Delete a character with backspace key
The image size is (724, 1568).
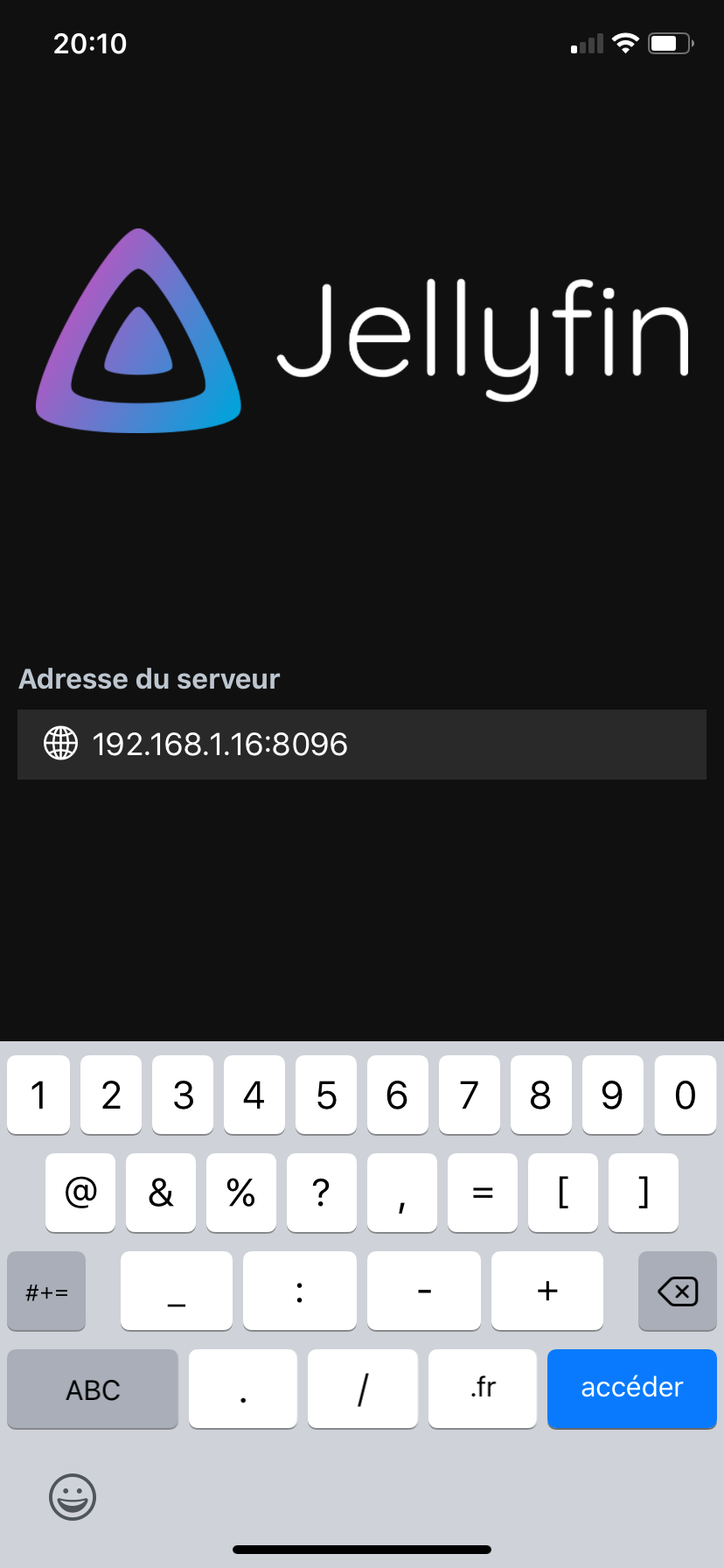pyautogui.click(x=677, y=1291)
